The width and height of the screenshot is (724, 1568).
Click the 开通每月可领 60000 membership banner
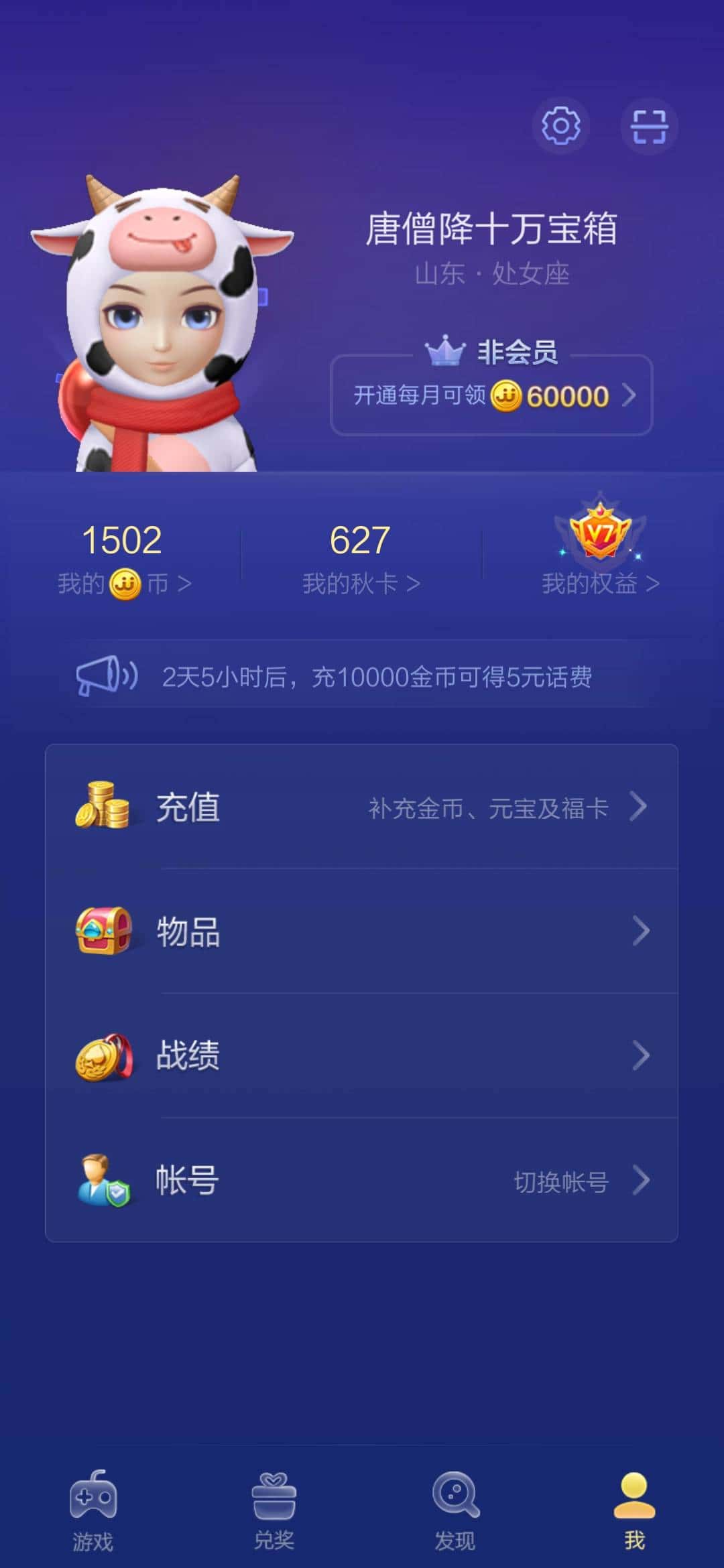(x=491, y=396)
